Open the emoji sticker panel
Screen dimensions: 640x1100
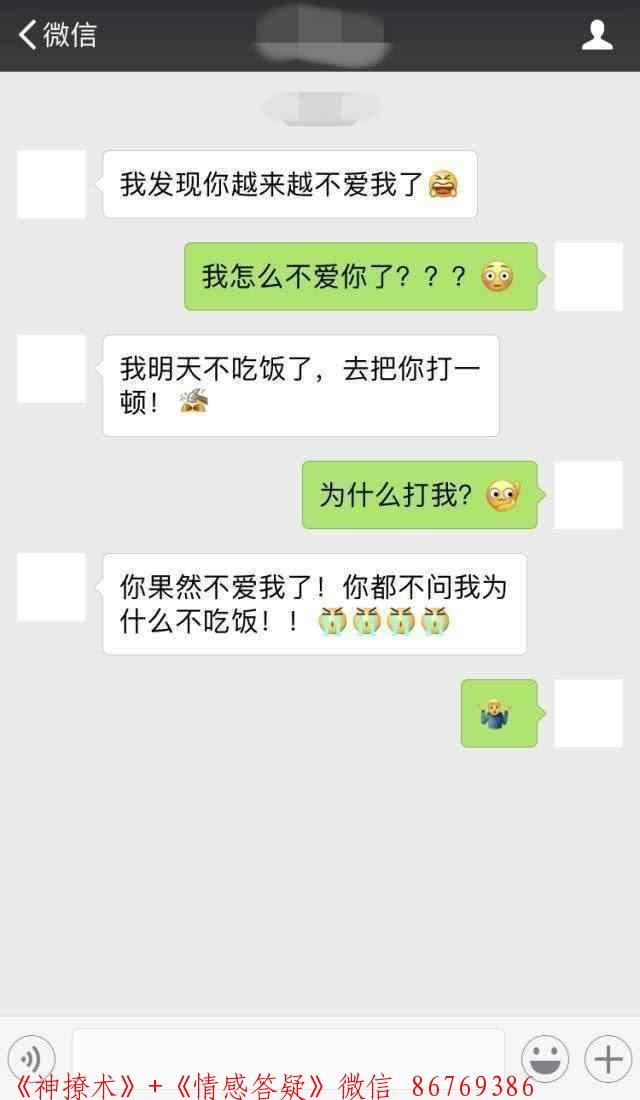pos(545,1058)
